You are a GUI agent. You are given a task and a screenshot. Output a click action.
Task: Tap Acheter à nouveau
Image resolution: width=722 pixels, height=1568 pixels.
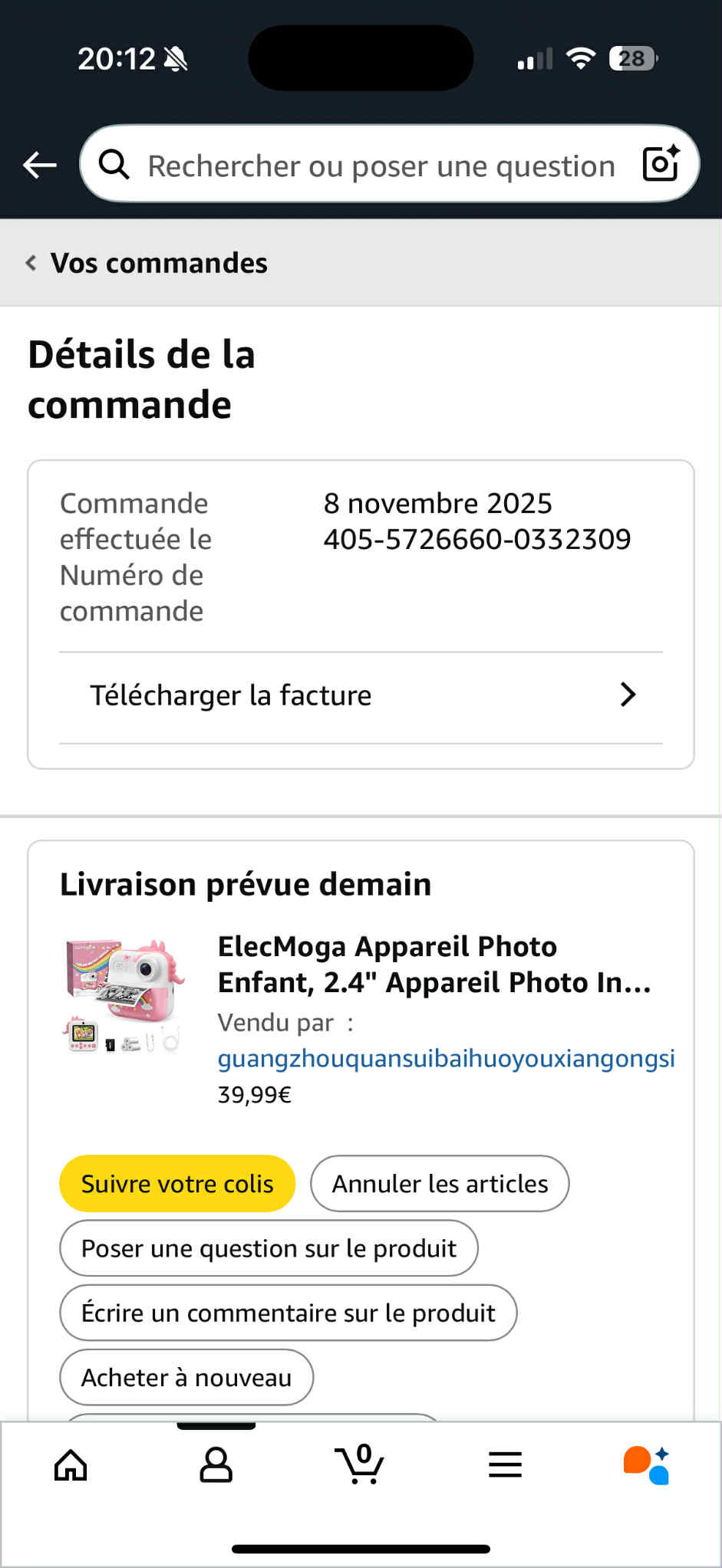[186, 1377]
